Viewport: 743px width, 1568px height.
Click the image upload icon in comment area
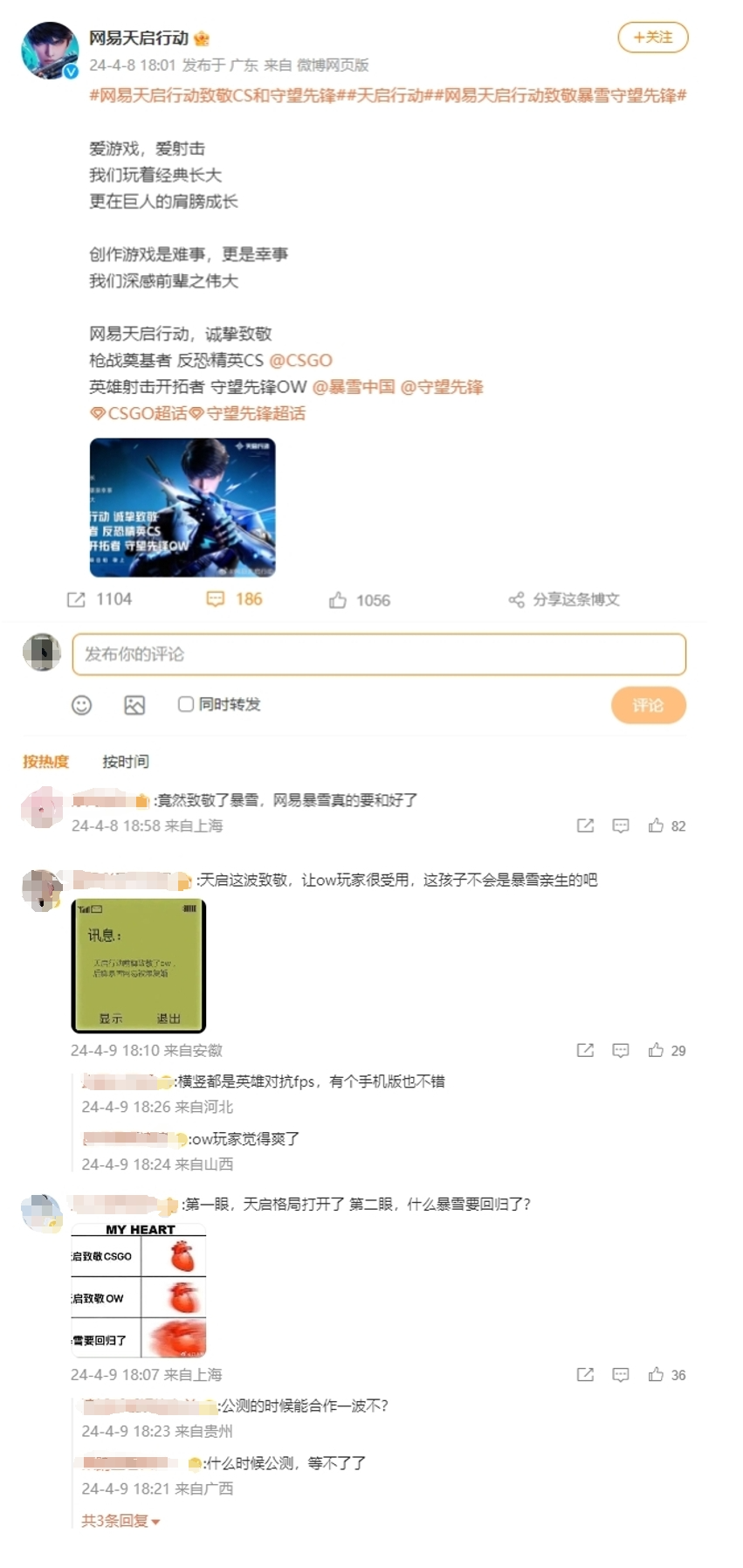pos(134,705)
